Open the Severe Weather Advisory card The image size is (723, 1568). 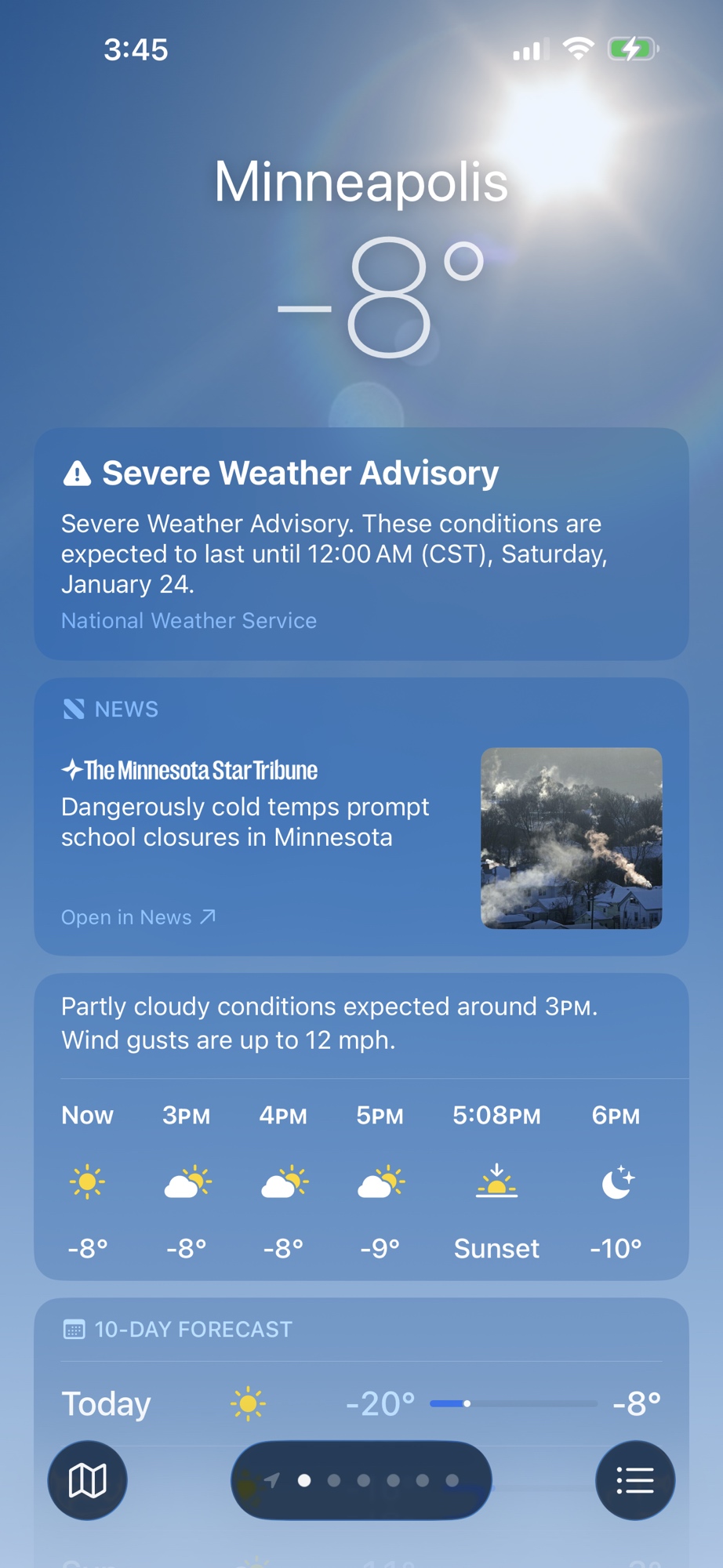click(361, 543)
